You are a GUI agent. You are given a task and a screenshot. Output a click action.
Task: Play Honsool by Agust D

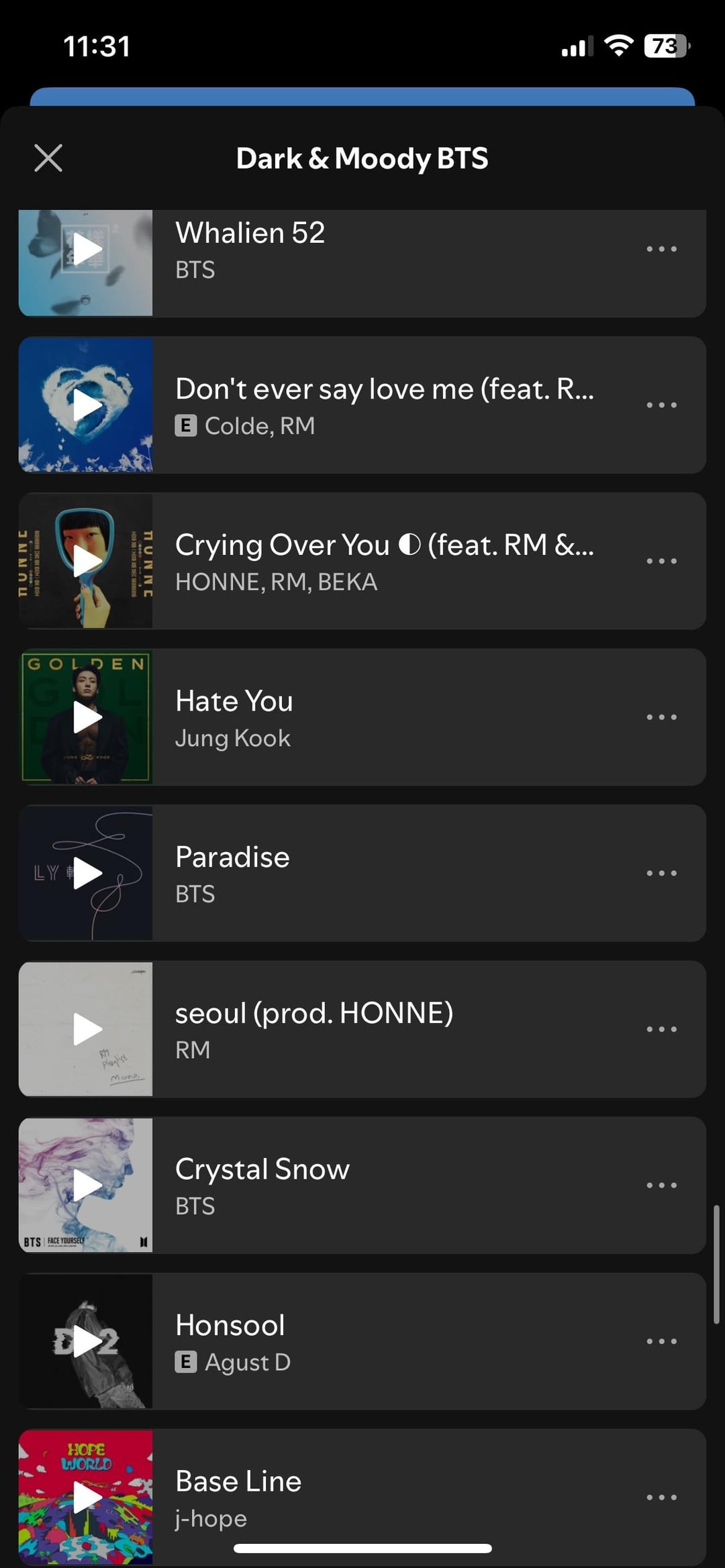coord(87,1341)
